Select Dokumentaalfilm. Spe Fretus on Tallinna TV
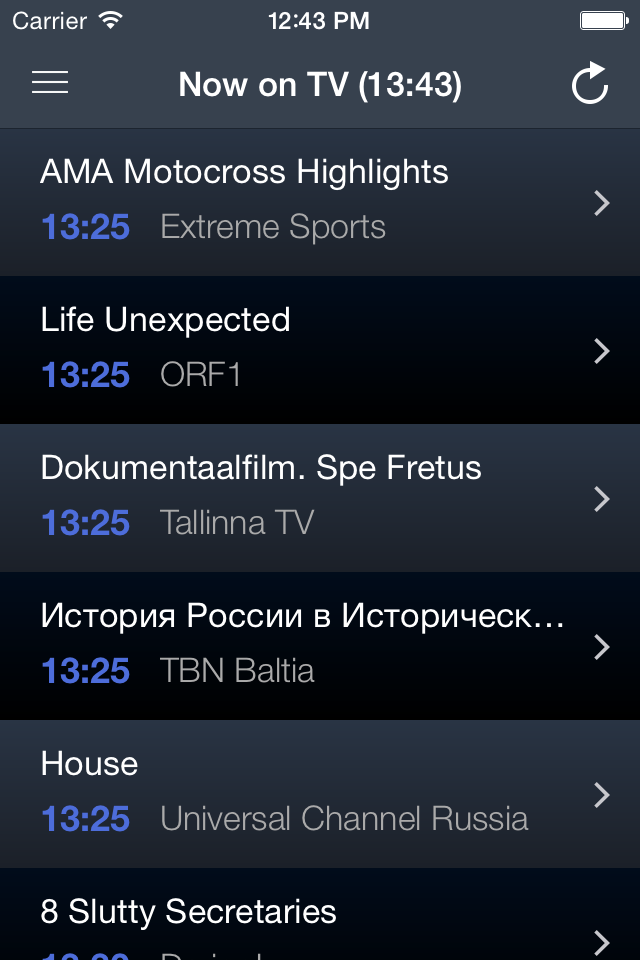This screenshot has width=640, height=960. pyautogui.click(x=320, y=497)
